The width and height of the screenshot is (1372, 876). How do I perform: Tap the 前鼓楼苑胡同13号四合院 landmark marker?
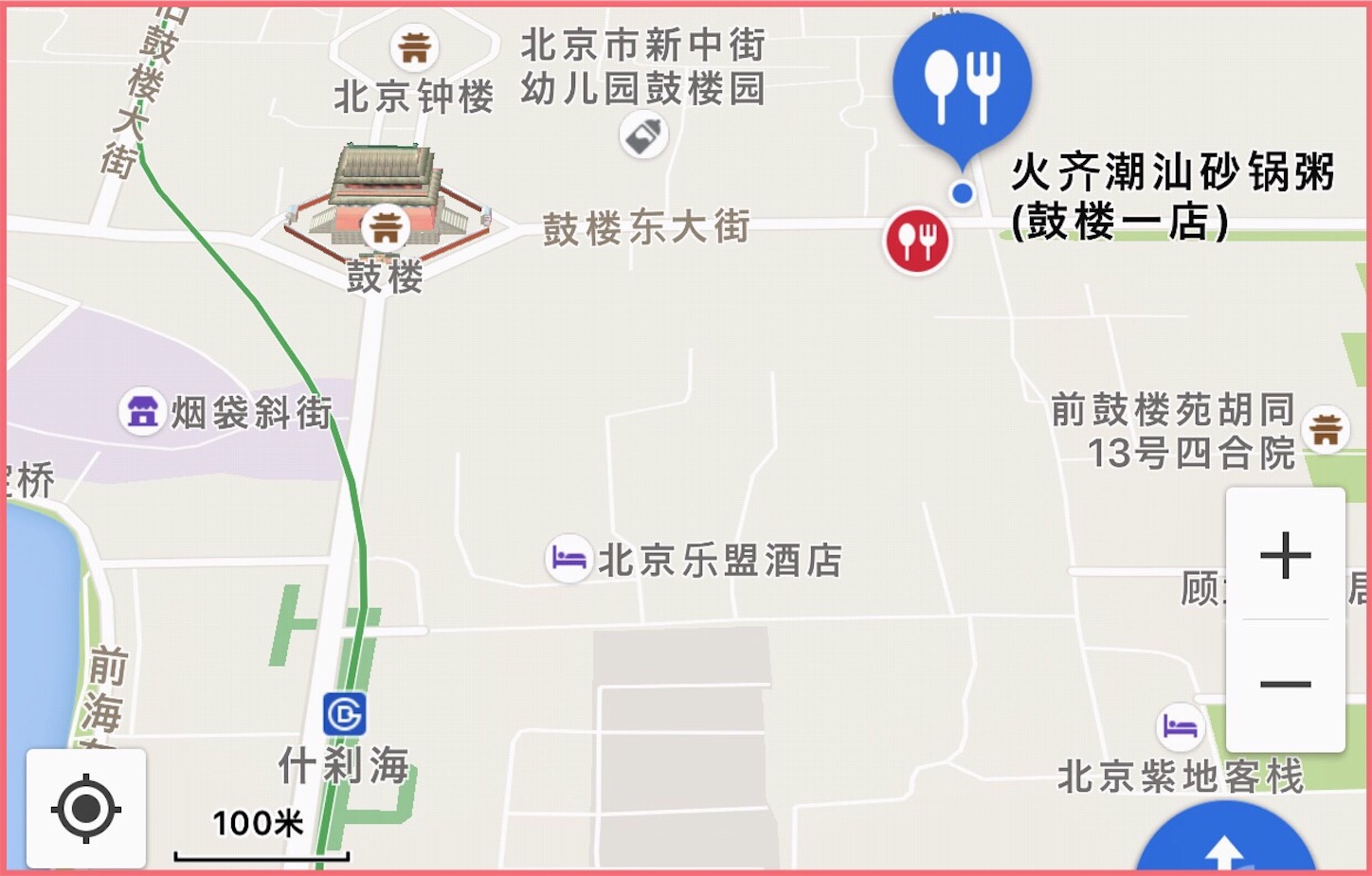click(x=1325, y=429)
